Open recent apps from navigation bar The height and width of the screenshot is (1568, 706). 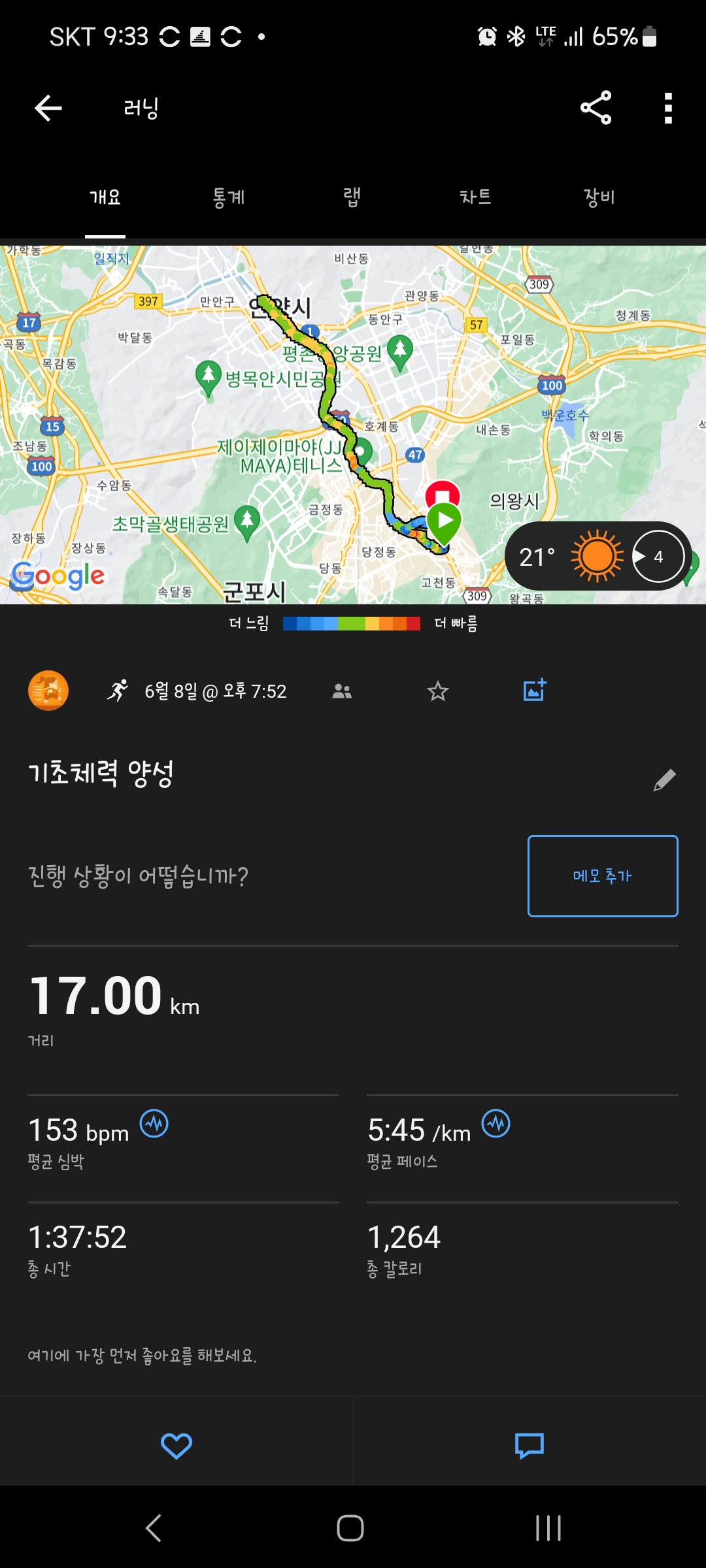(548, 1528)
